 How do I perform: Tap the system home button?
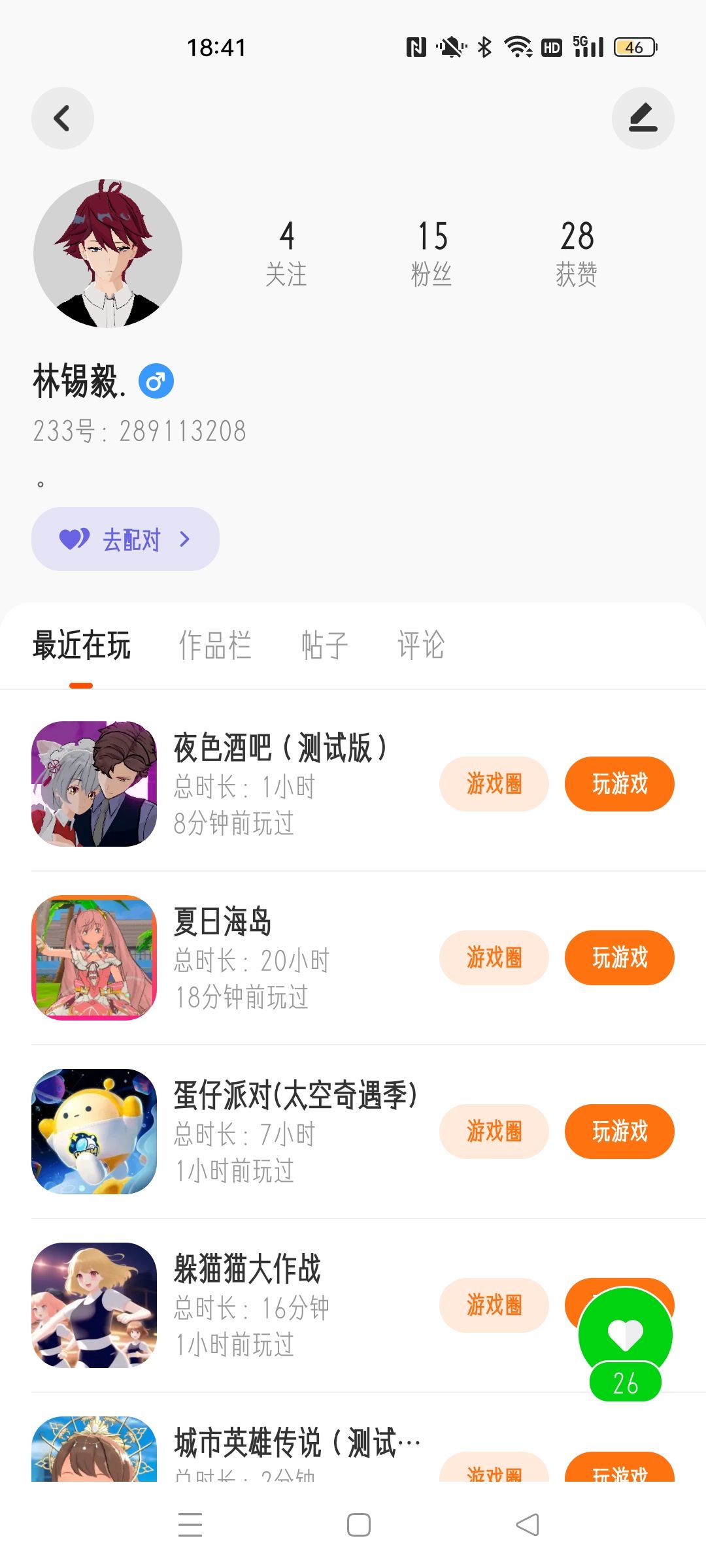[359, 1525]
